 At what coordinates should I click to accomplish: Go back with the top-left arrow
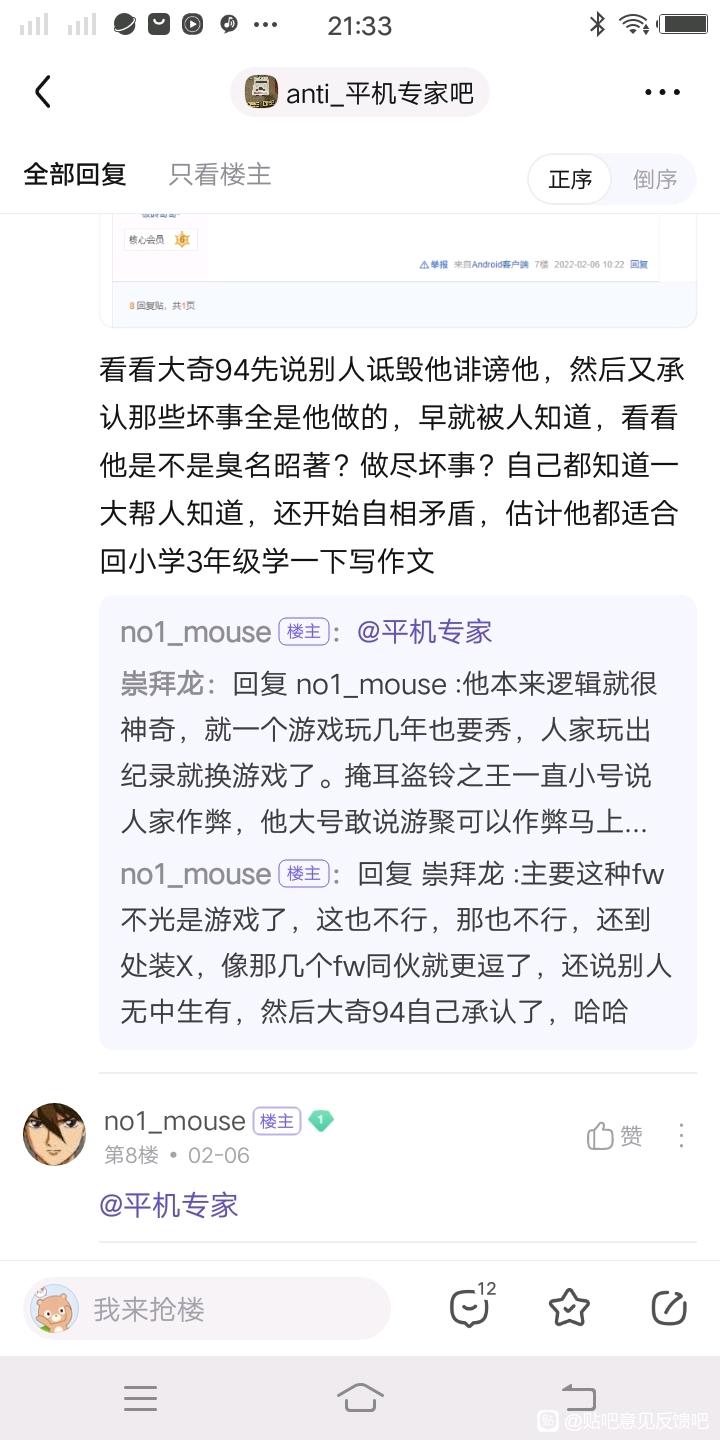click(43, 92)
